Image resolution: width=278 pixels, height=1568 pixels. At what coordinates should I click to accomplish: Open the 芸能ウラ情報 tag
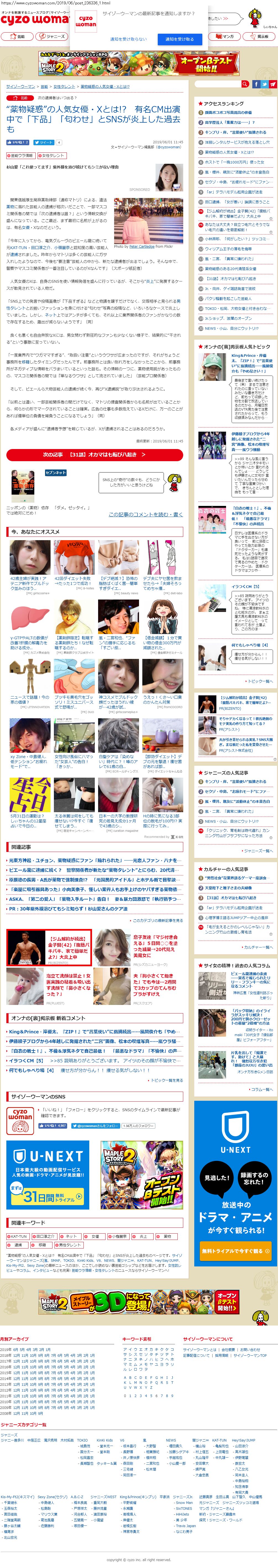click(x=21, y=156)
